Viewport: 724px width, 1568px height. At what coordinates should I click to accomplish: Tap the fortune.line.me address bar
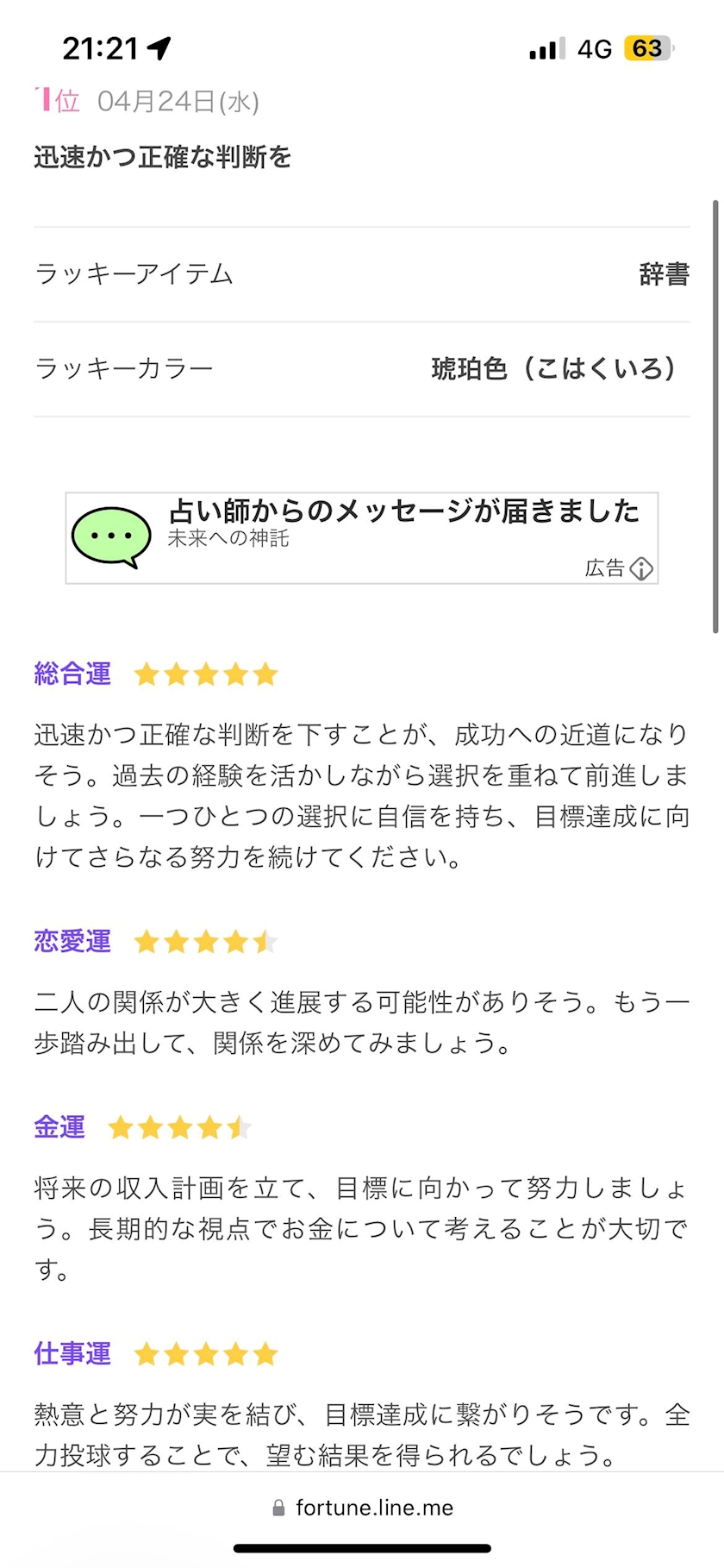362,1508
